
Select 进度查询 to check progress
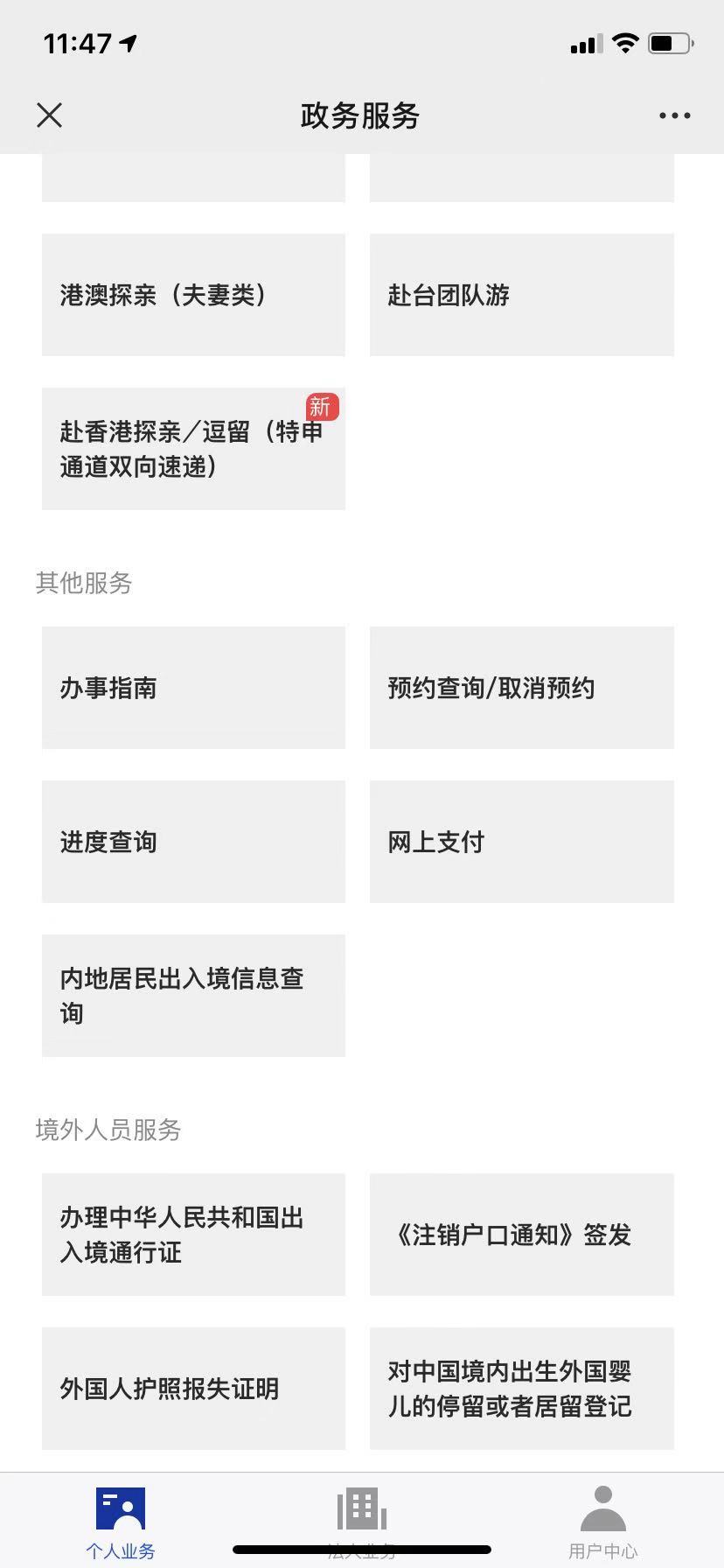[x=192, y=842]
